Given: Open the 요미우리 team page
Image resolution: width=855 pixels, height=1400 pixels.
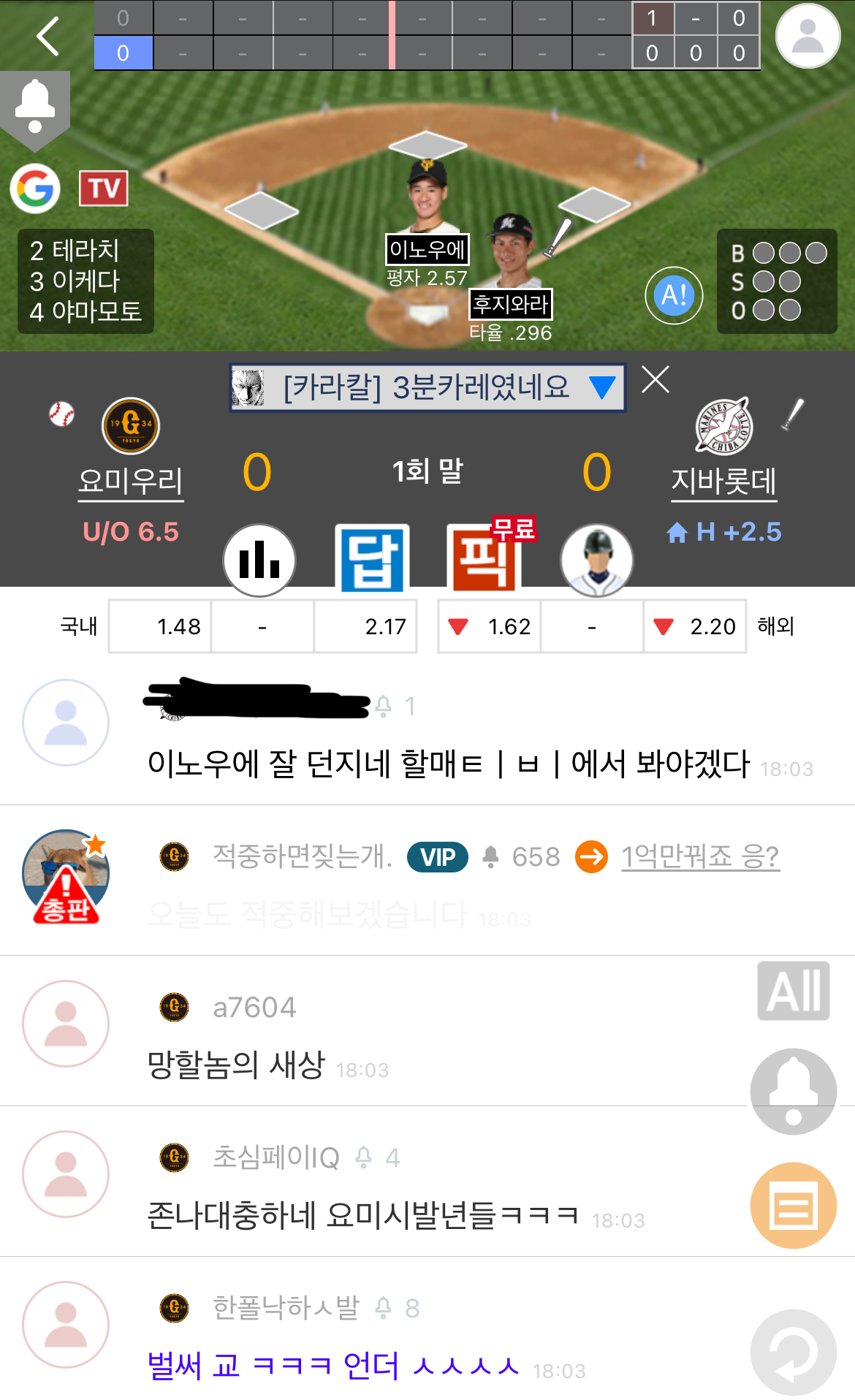Looking at the screenshot, I should [131, 481].
